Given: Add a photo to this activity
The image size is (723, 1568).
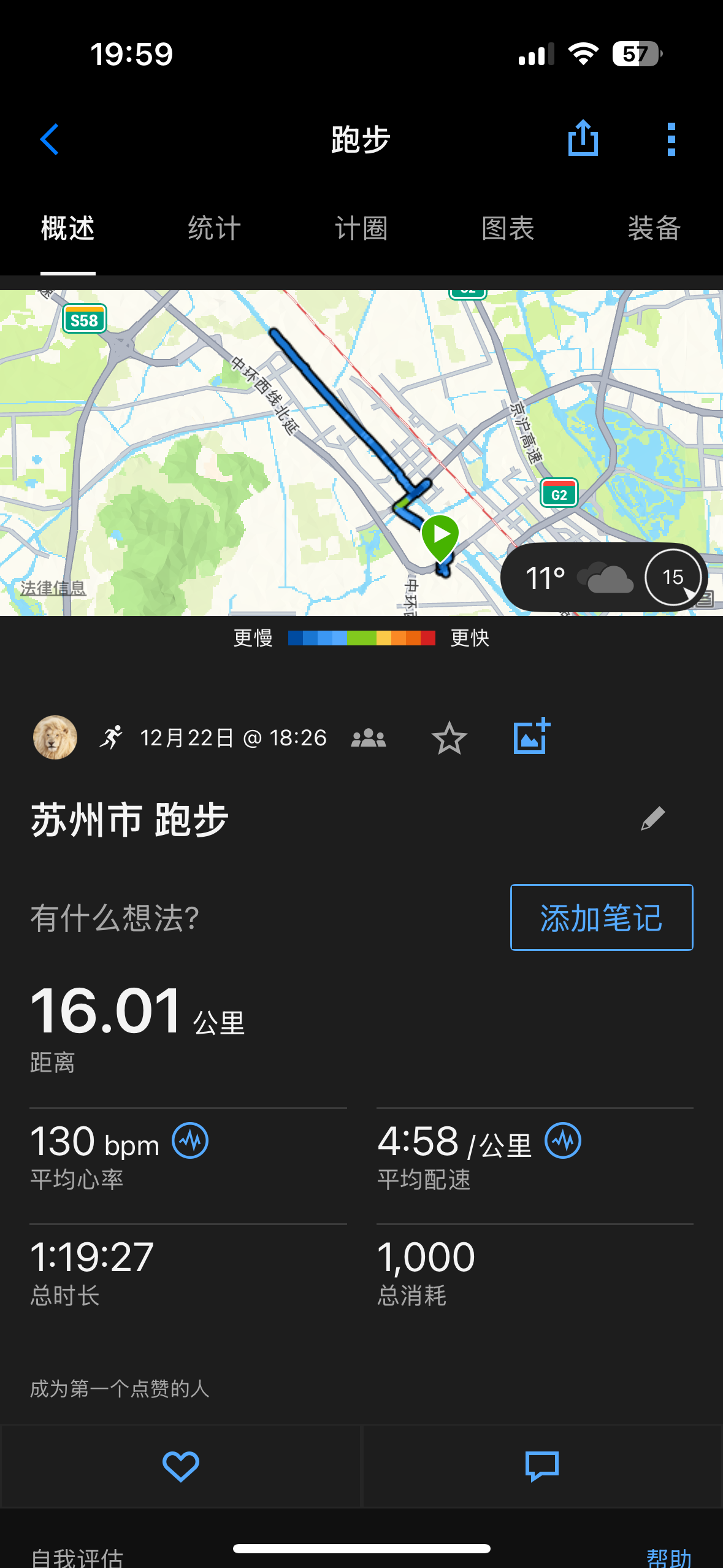Looking at the screenshot, I should [x=532, y=736].
